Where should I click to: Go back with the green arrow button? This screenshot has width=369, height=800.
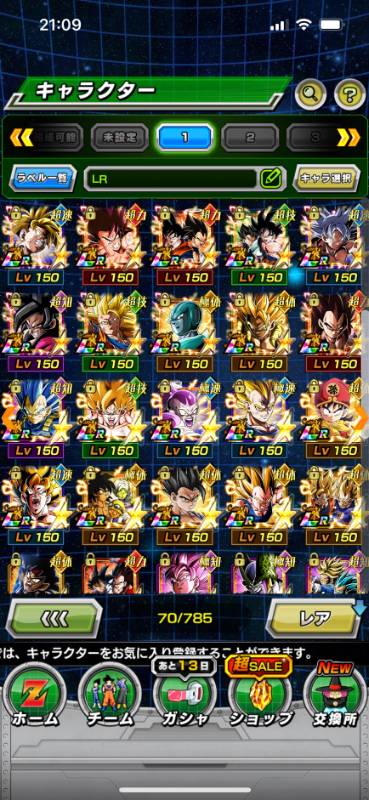coord(53,618)
